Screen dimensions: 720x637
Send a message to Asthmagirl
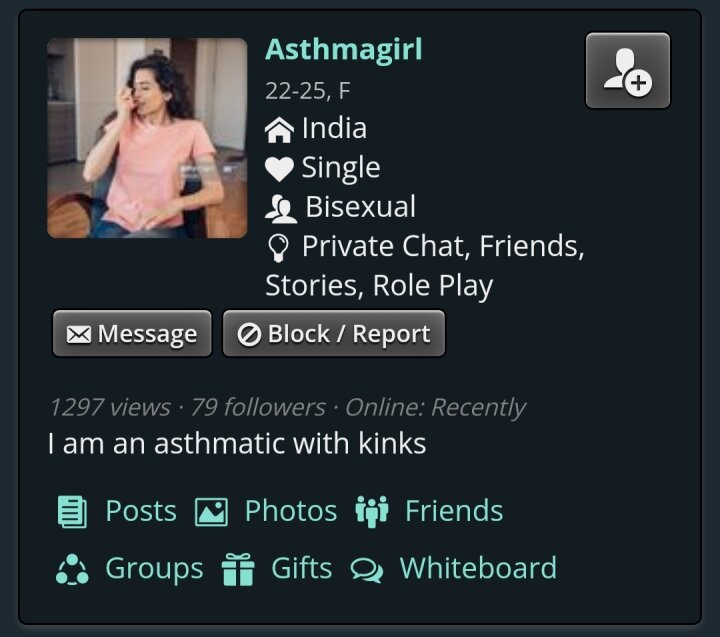tap(132, 334)
